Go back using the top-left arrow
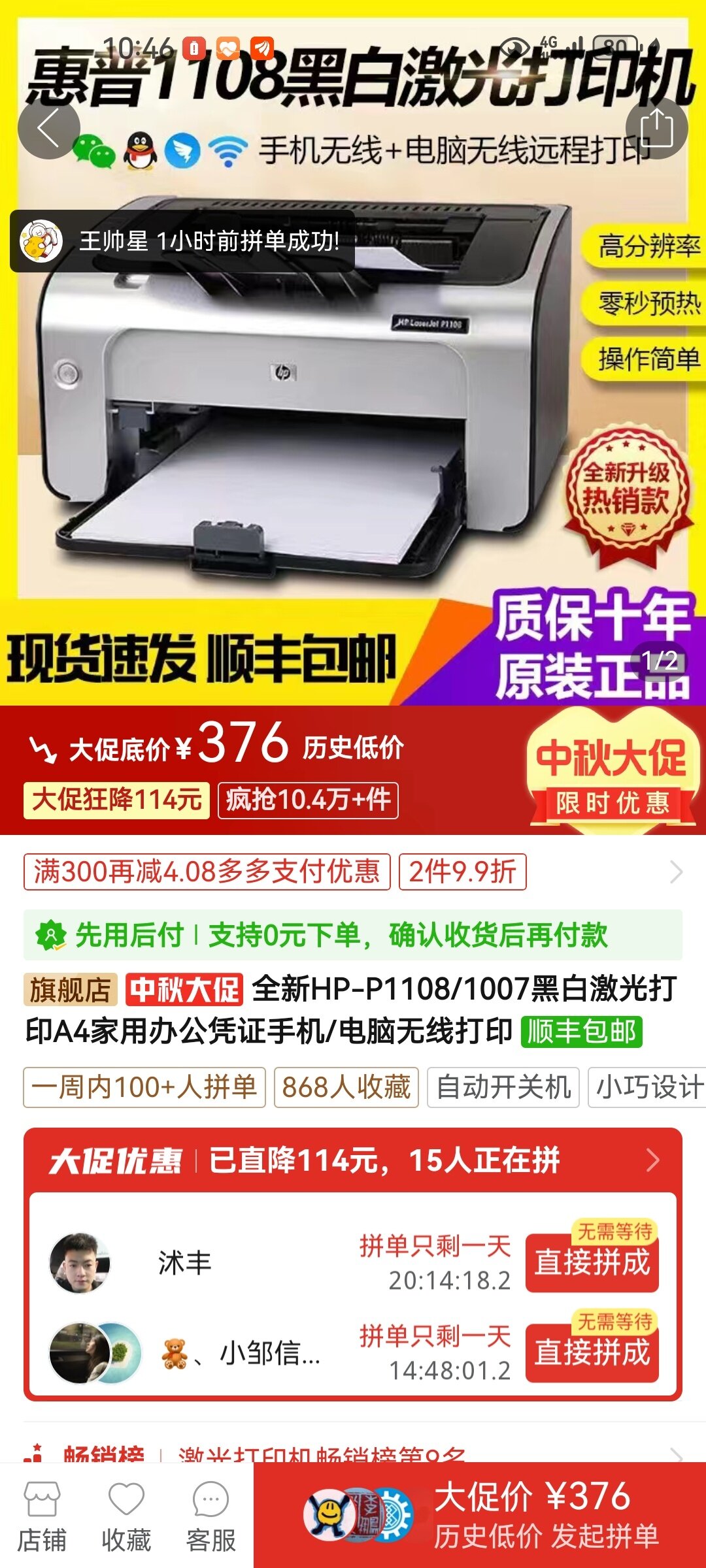The height and width of the screenshot is (1568, 706). click(48, 128)
